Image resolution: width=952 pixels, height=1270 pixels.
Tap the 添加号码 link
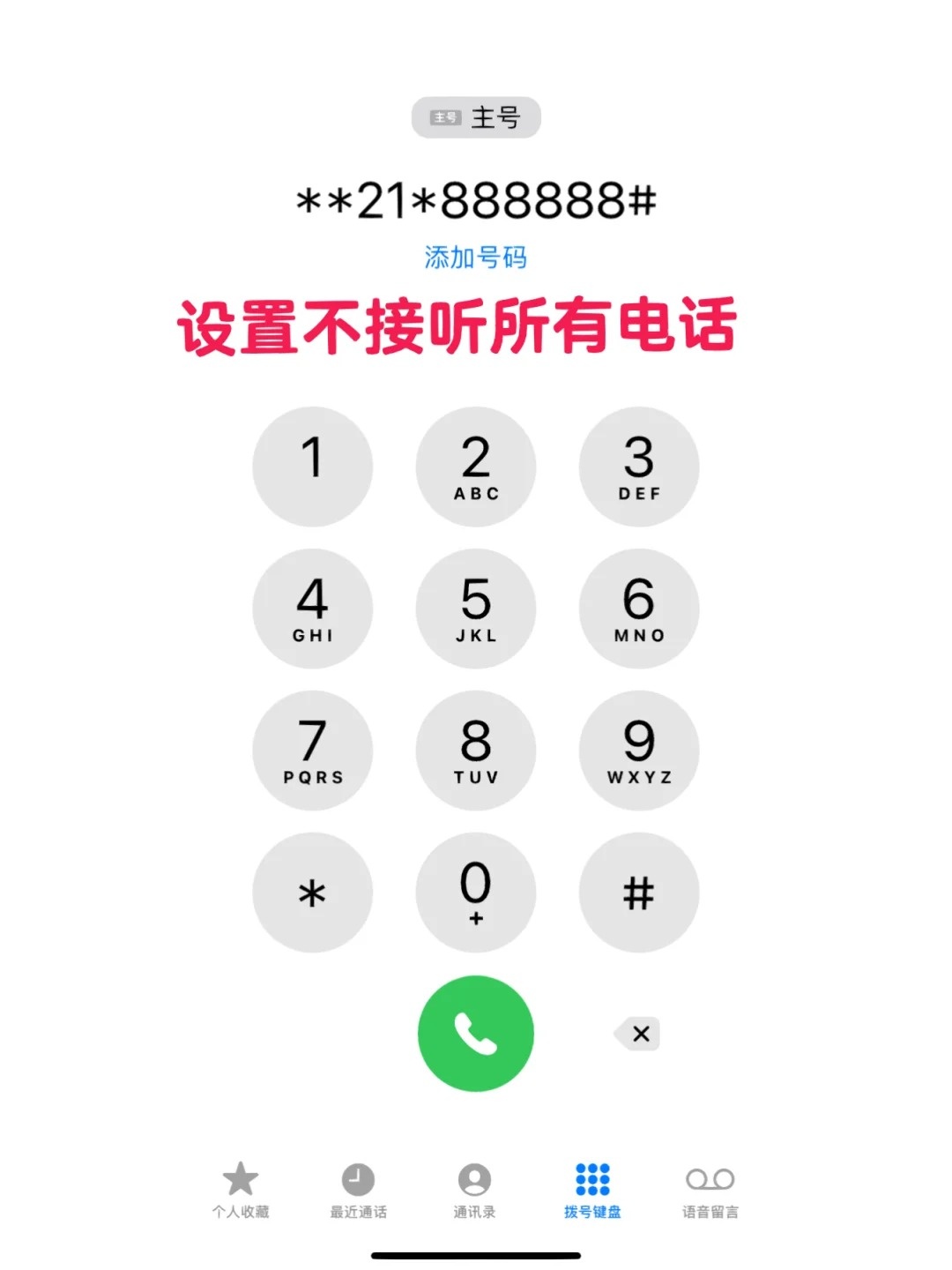[476, 258]
